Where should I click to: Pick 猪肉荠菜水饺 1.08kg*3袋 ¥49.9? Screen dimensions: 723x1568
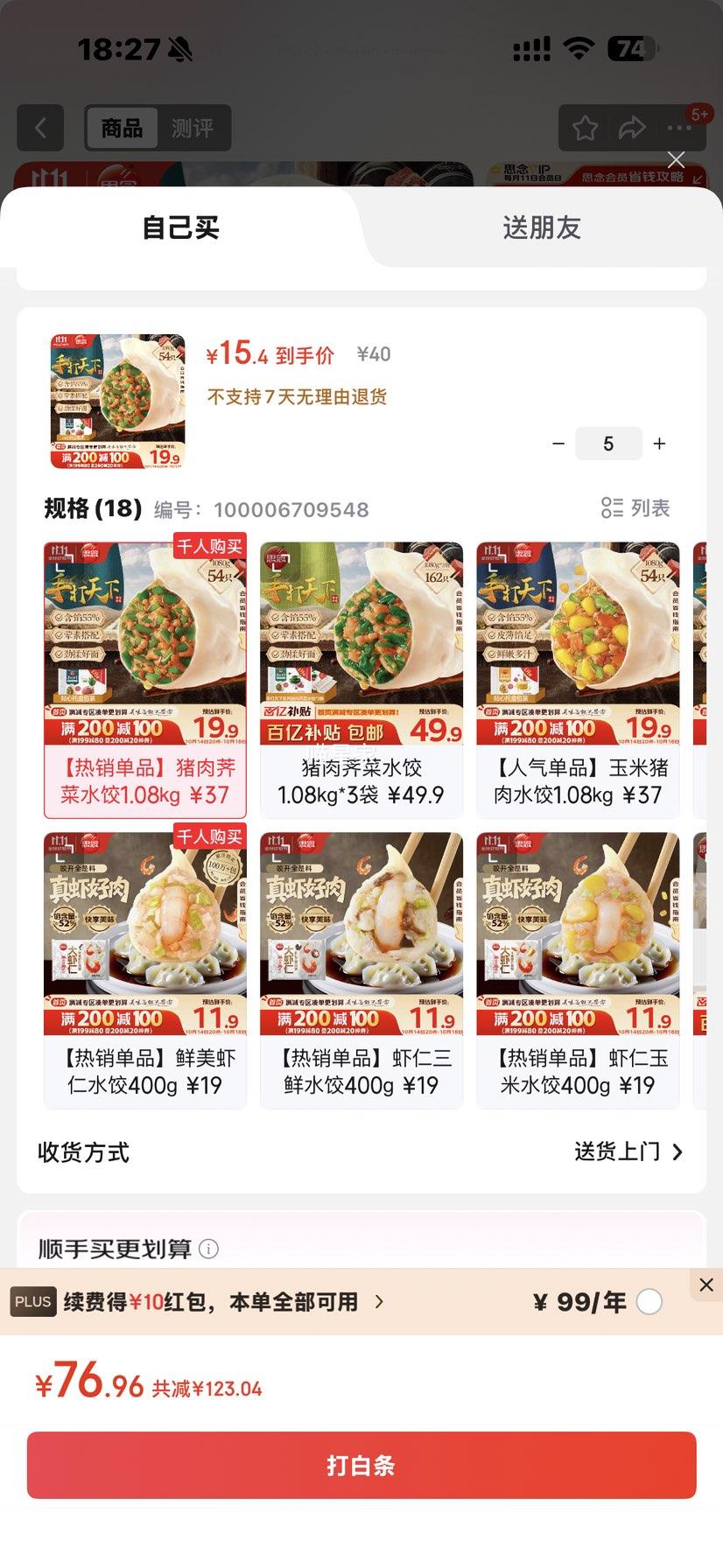click(x=361, y=679)
